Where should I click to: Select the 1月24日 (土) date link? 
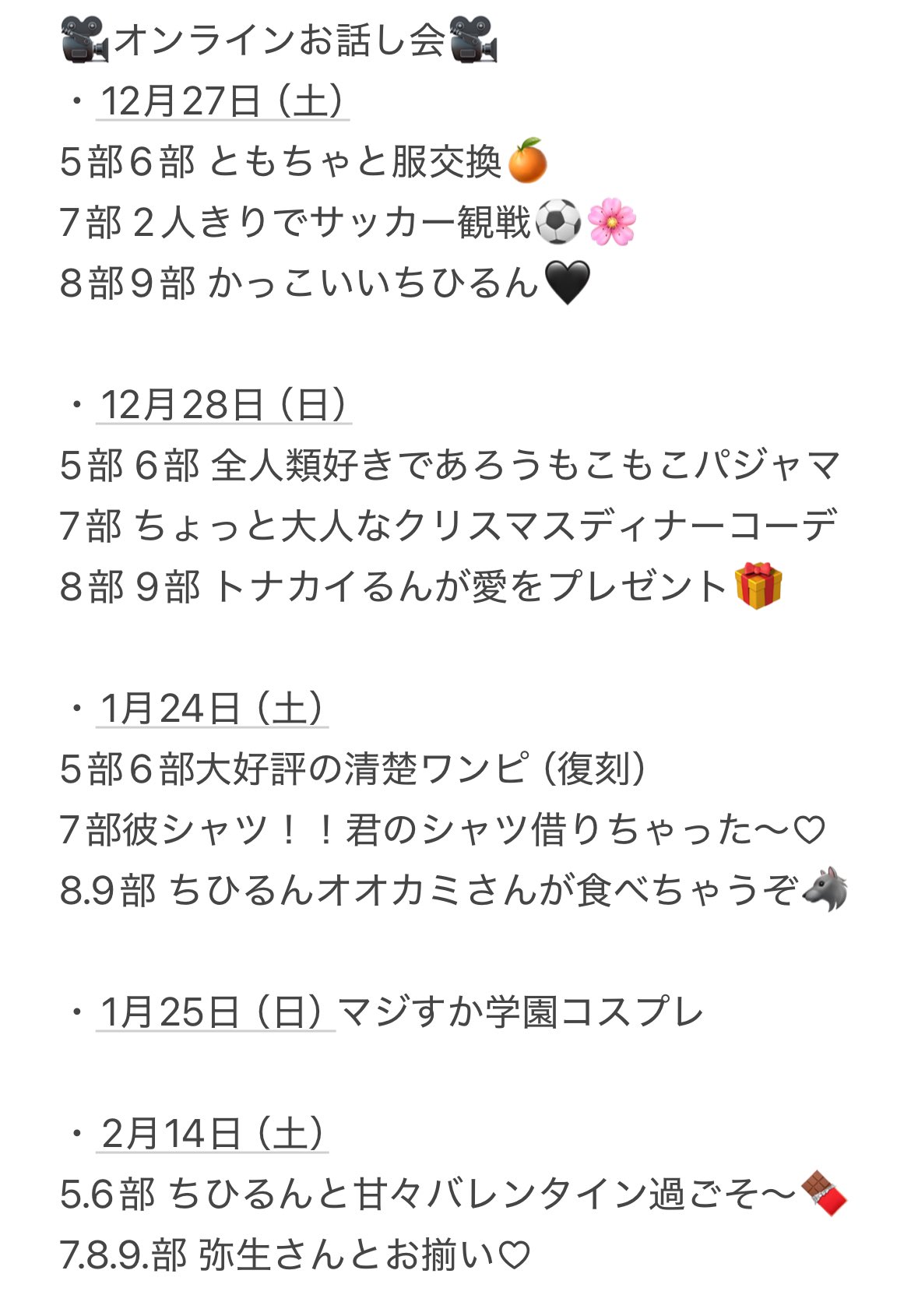pyautogui.click(x=211, y=709)
